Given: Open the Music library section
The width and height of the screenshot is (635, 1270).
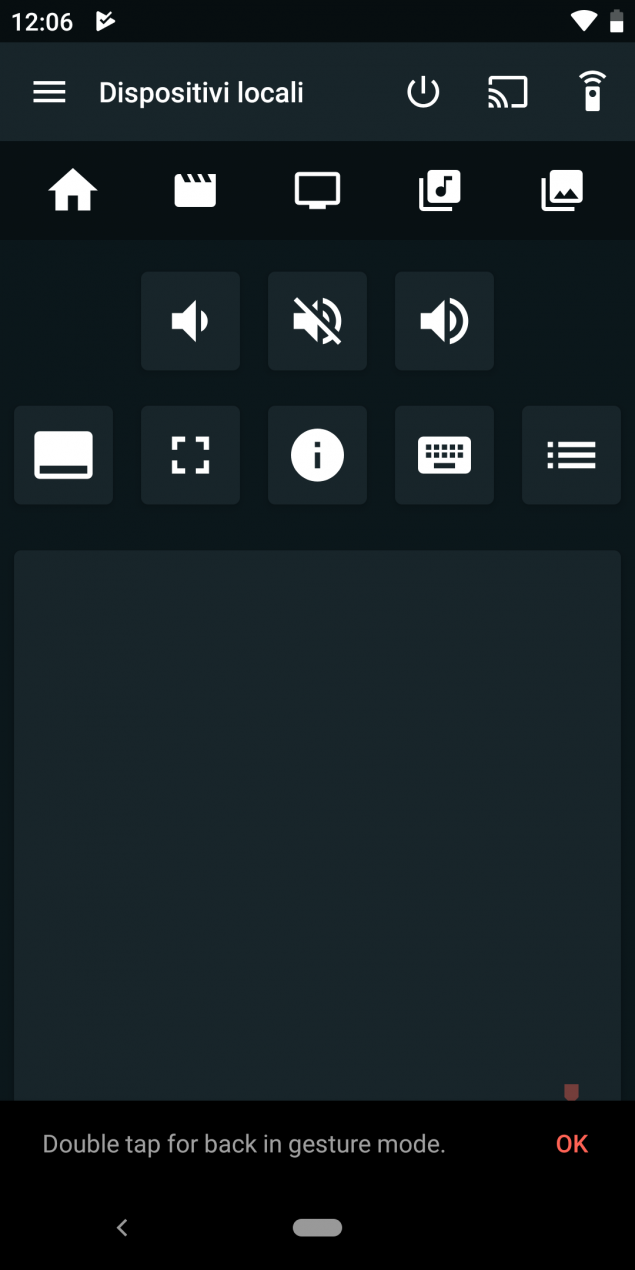Looking at the screenshot, I should (x=439, y=190).
